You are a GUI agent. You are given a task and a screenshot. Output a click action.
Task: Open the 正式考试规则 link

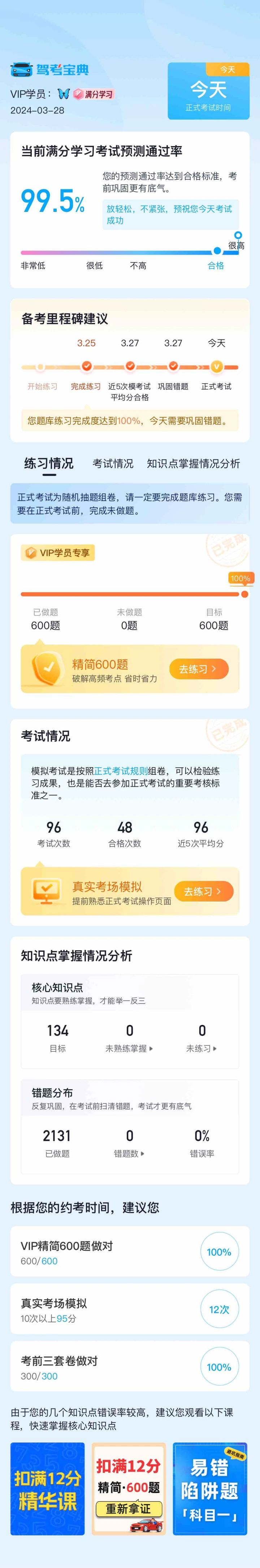tap(121, 770)
